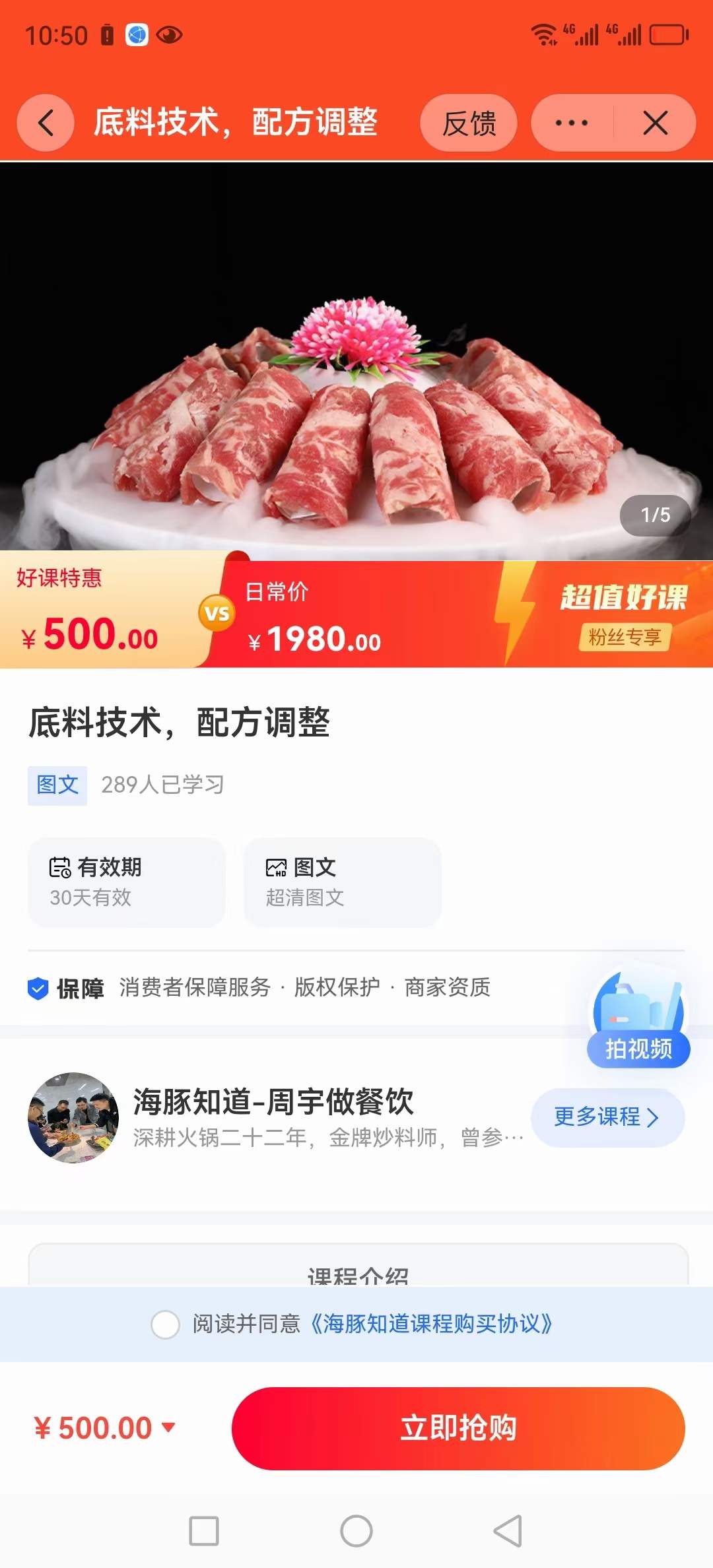
Task: Select the blue 图文 tag label
Action: point(57,785)
